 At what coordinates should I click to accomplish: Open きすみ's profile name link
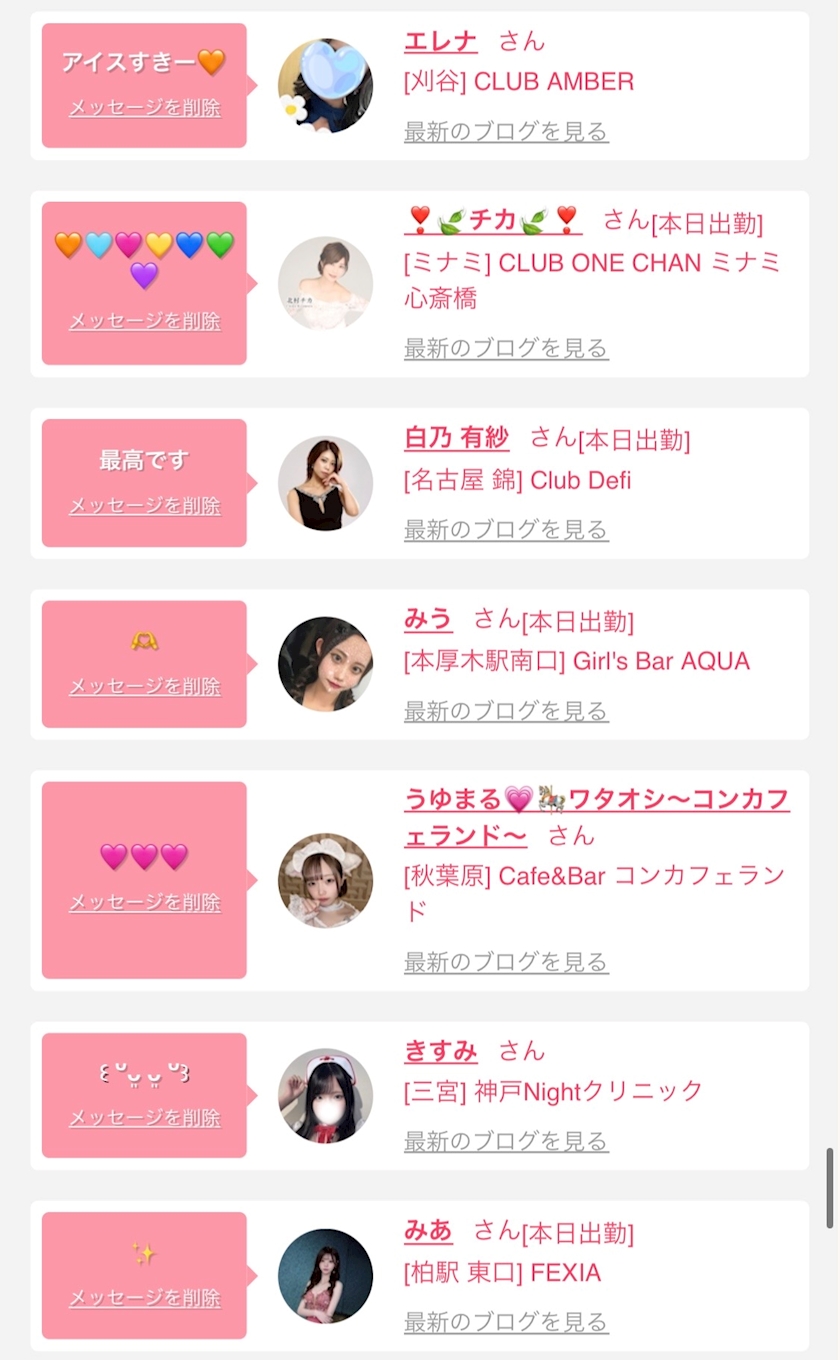coord(441,1050)
